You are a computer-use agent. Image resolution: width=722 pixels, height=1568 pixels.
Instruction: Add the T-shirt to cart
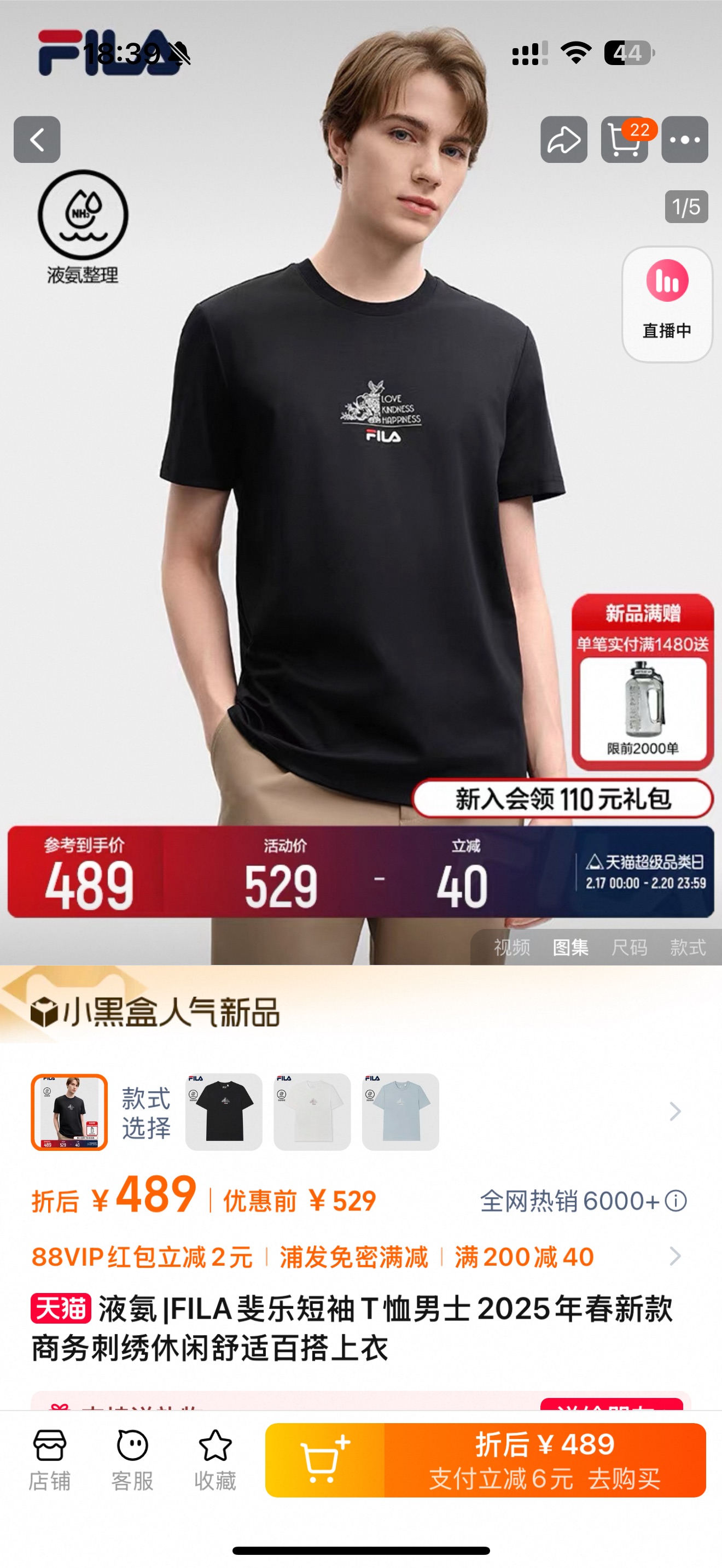coord(324,1460)
